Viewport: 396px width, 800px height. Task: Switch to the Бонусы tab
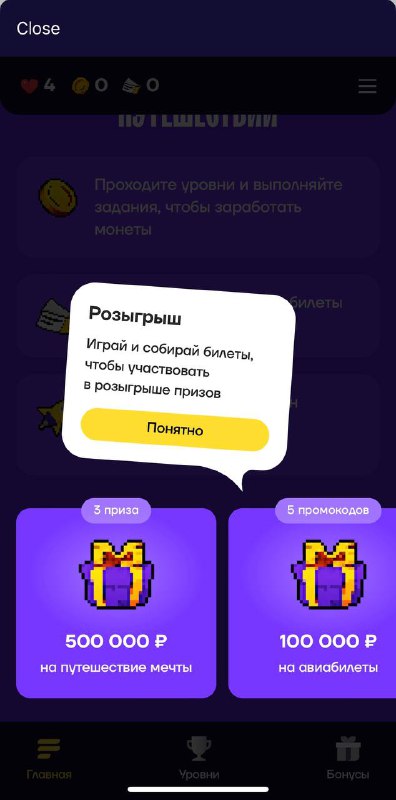click(348, 759)
